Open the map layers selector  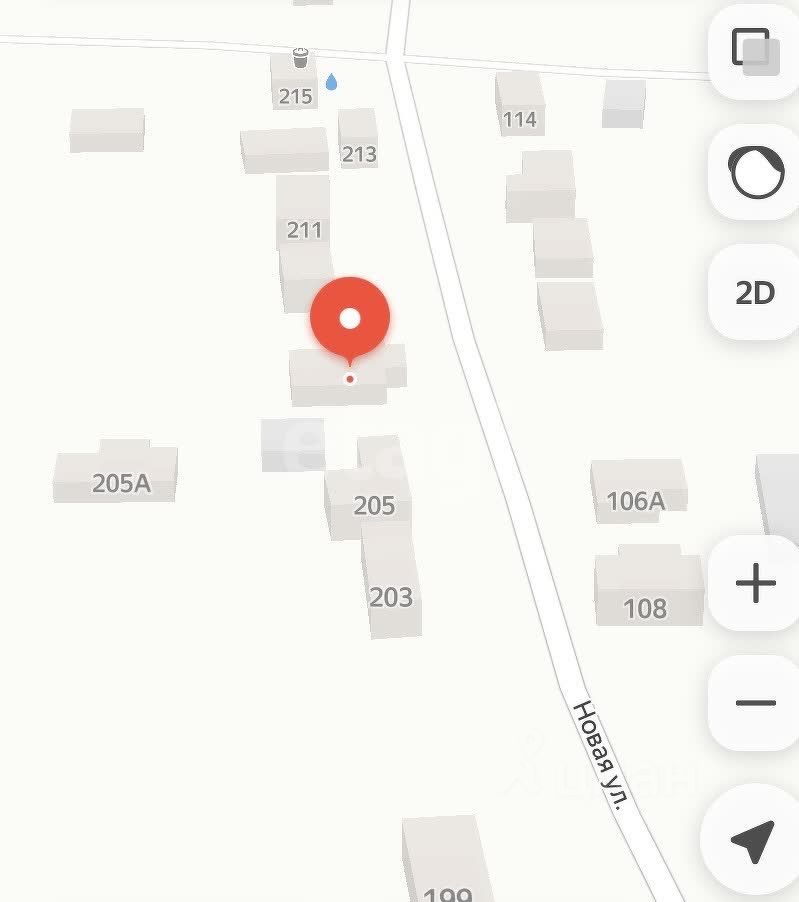pos(754,50)
